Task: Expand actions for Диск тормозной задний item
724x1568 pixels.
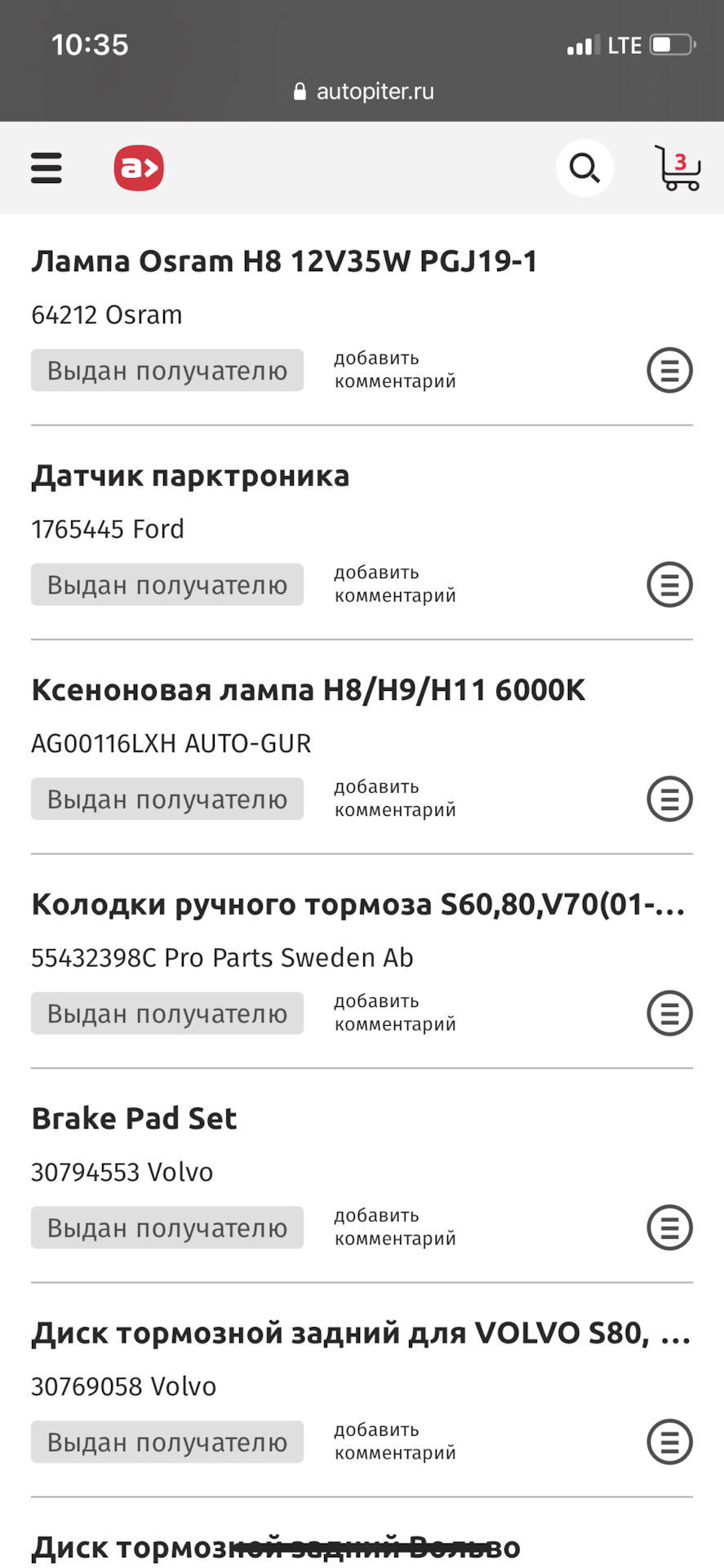Action: point(669,1441)
